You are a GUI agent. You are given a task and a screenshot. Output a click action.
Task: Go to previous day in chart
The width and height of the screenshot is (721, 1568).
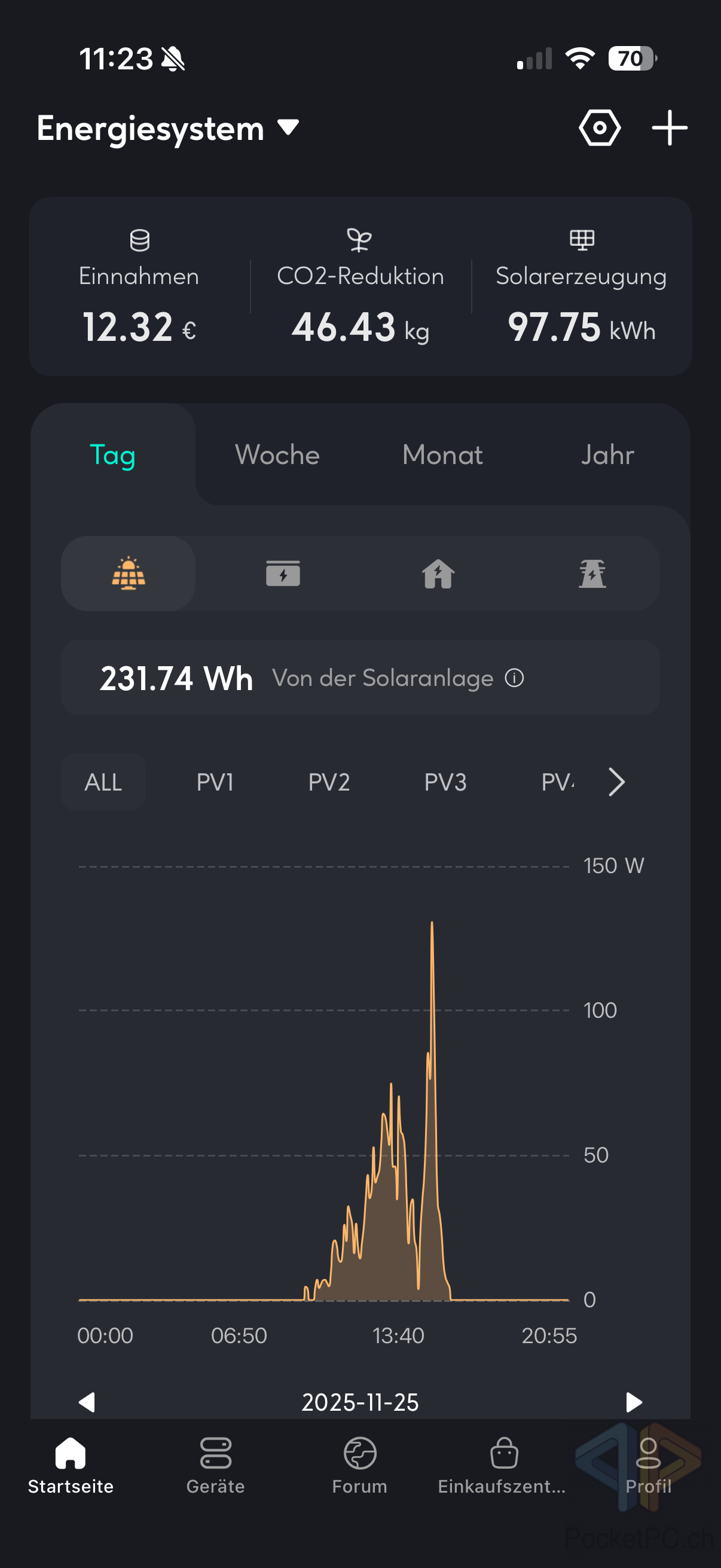(87, 1402)
